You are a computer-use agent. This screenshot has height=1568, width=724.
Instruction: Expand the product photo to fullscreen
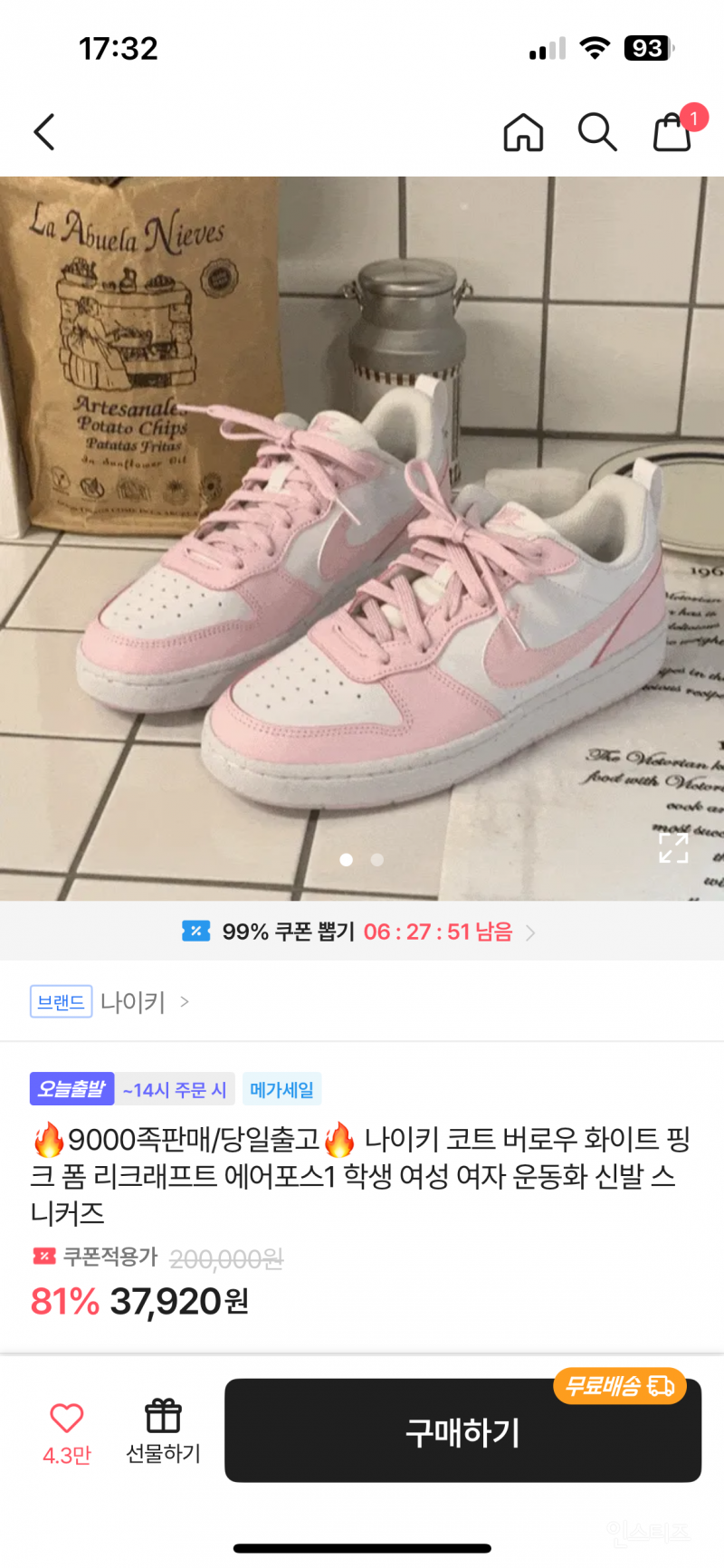[x=673, y=848]
